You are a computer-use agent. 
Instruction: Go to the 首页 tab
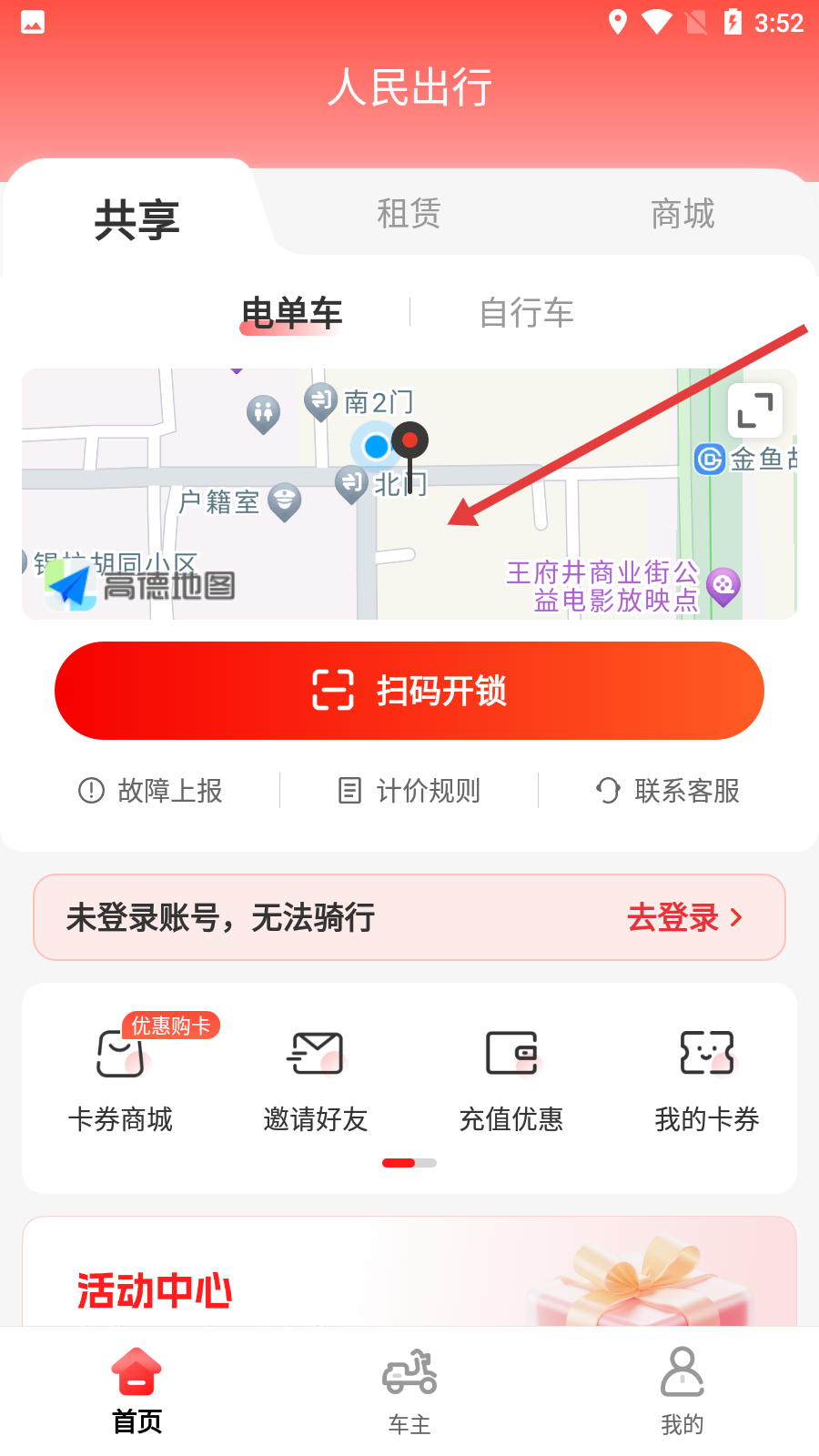pyautogui.click(x=136, y=1390)
